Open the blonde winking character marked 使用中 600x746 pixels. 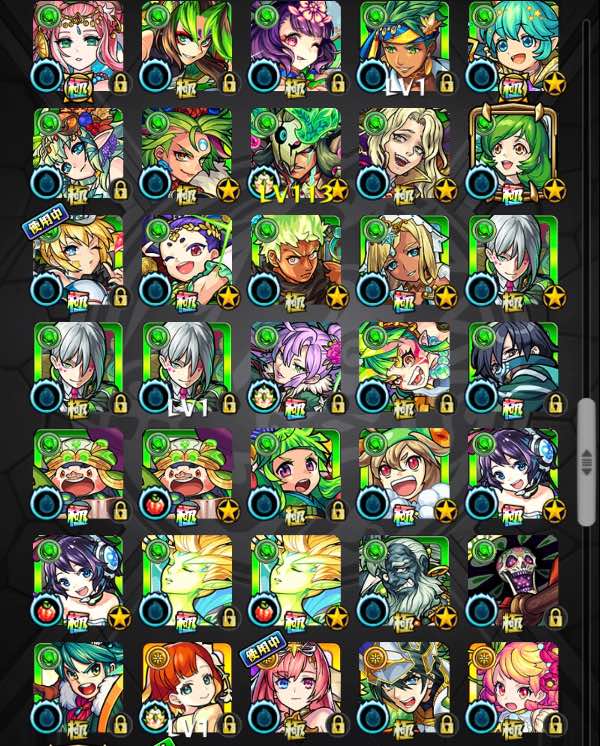78,262
